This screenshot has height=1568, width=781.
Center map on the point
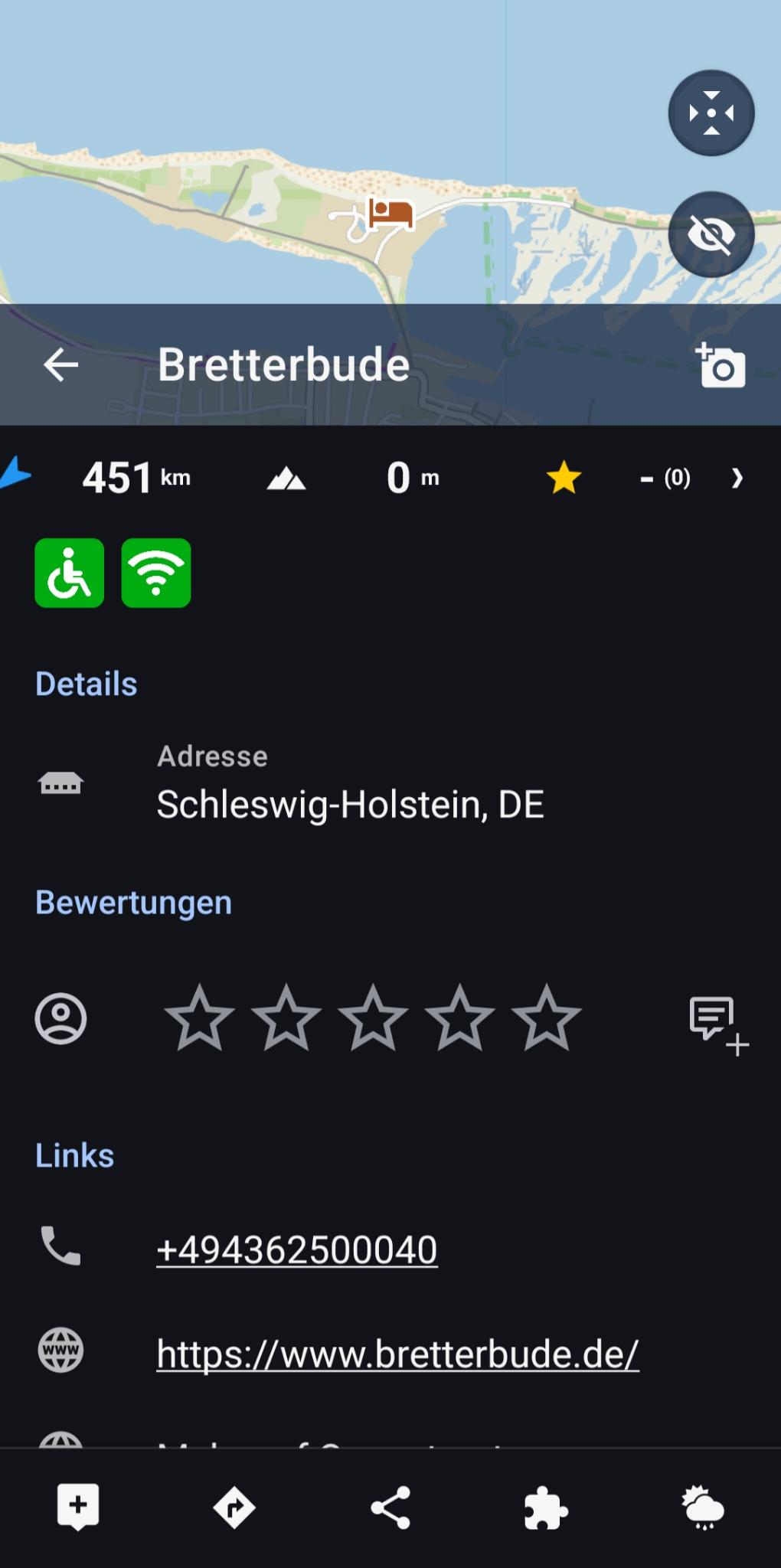pyautogui.click(x=711, y=113)
